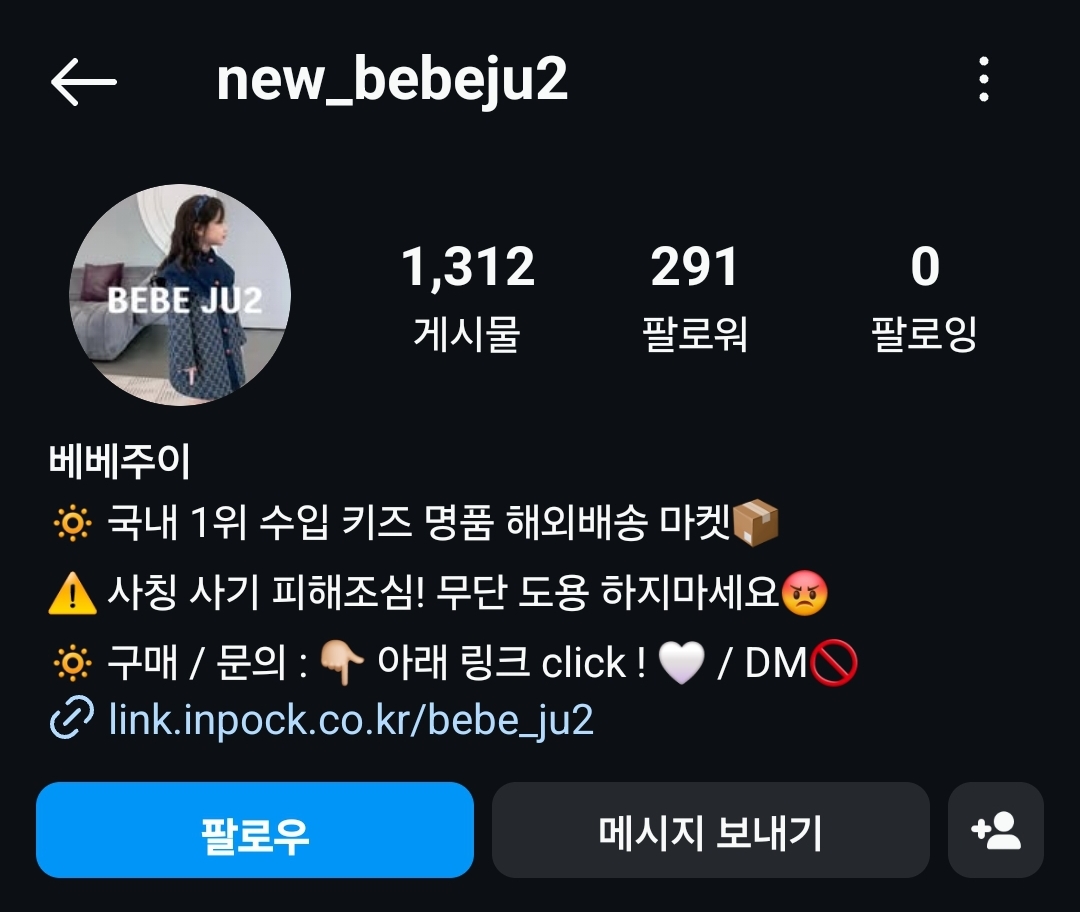This screenshot has width=1080, height=912.
Task: Open the three-dot overflow menu
Action: coord(984,80)
